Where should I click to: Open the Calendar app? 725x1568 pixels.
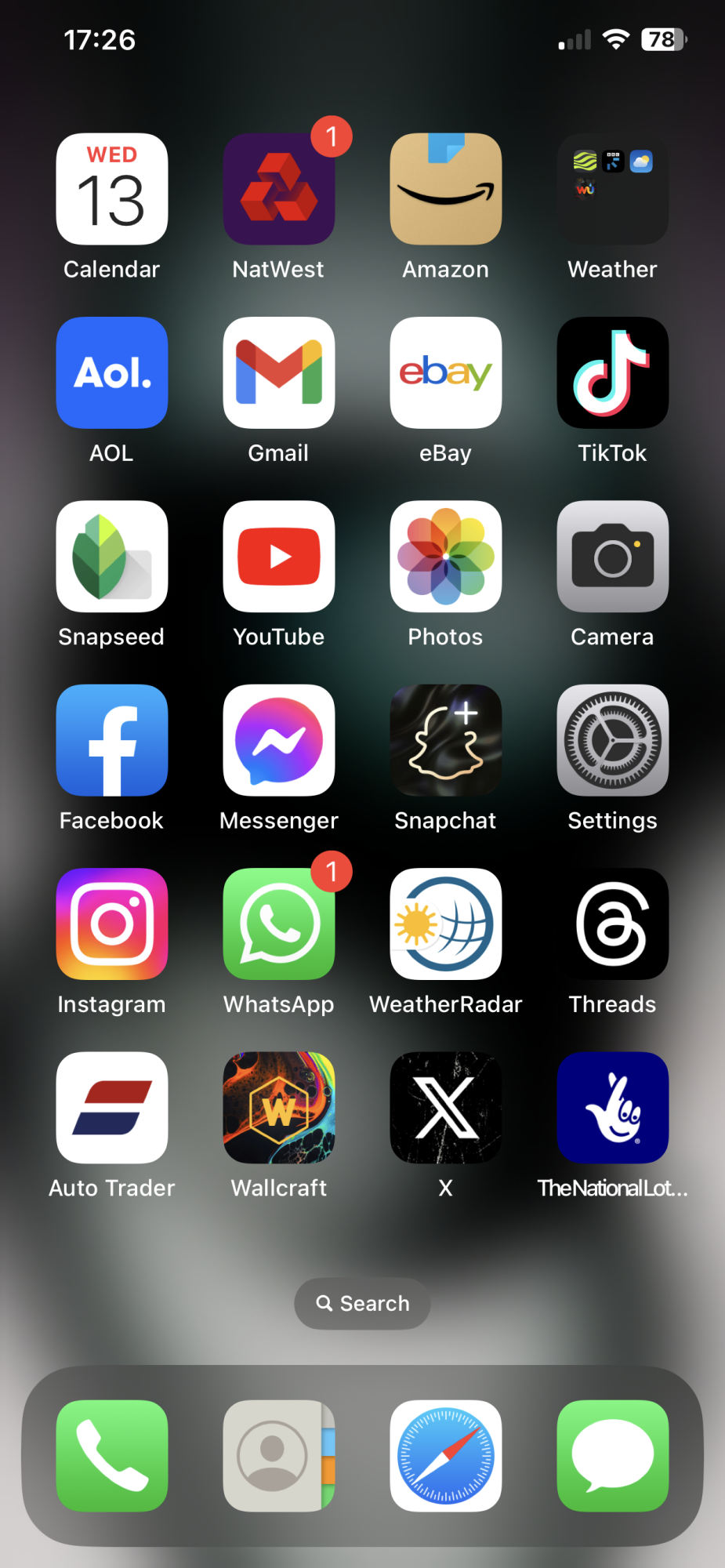(111, 189)
